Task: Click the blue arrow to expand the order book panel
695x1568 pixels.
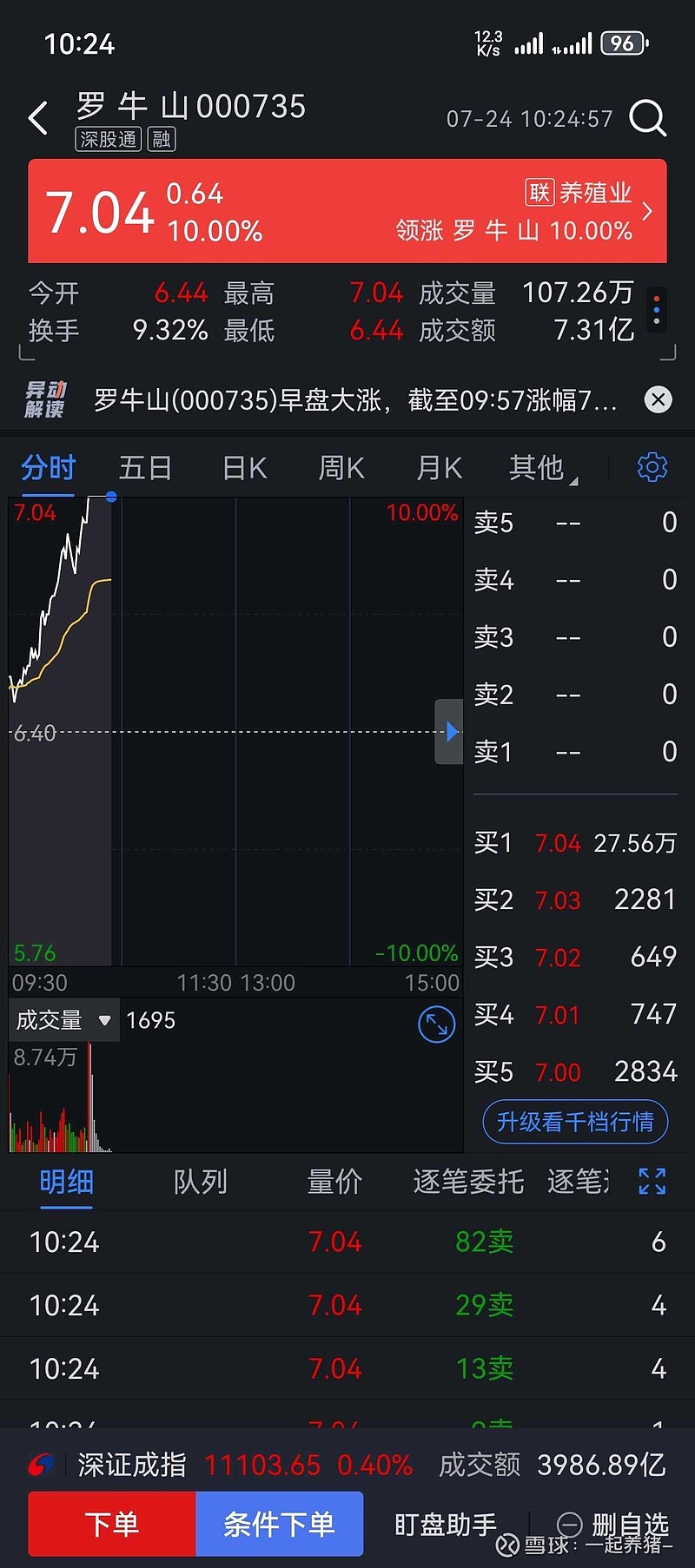Action: click(x=450, y=732)
